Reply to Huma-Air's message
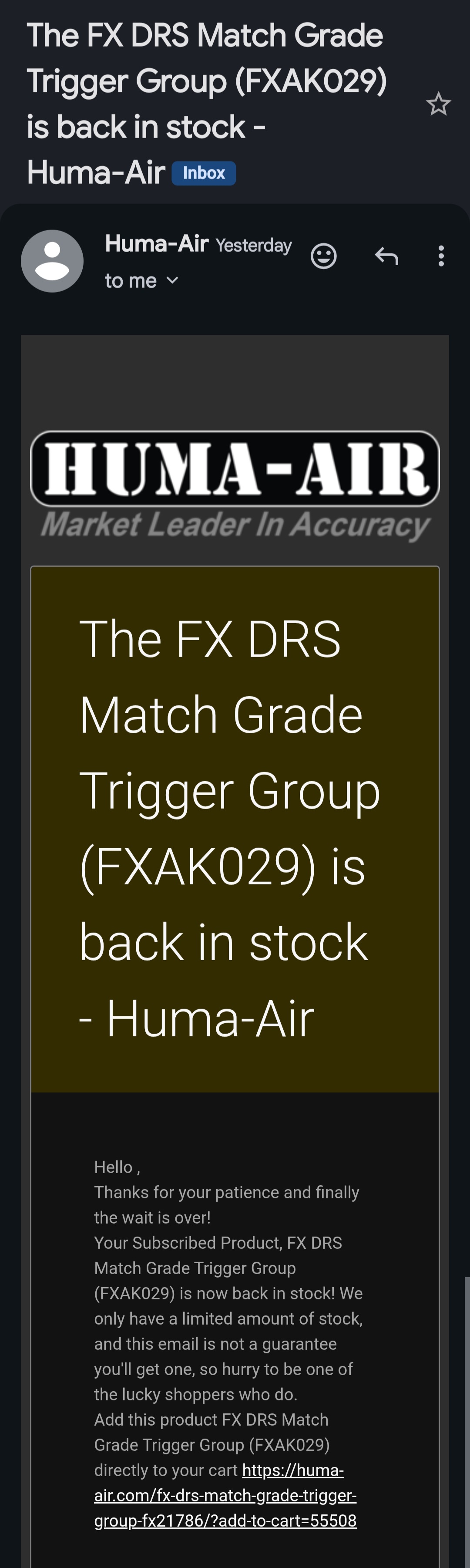The image size is (470, 1568). (387, 256)
